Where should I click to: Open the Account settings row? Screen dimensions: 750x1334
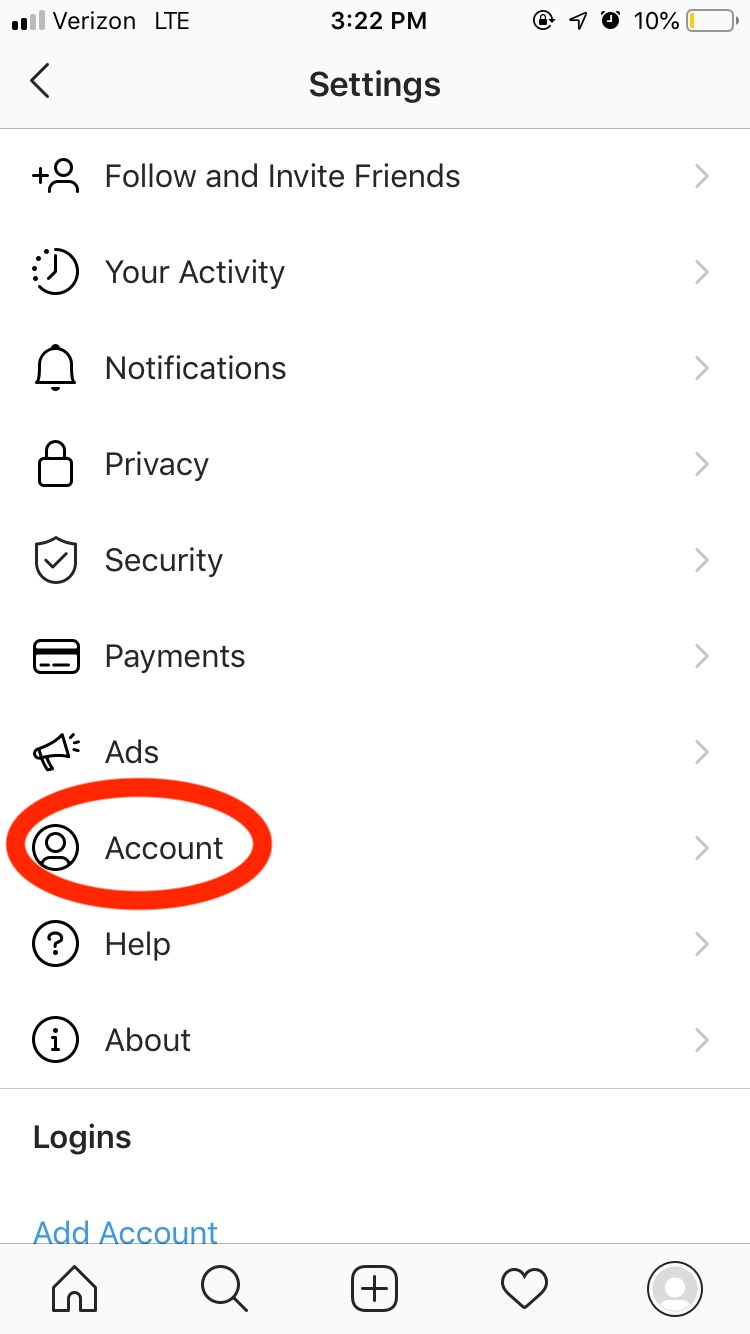[x=375, y=848]
